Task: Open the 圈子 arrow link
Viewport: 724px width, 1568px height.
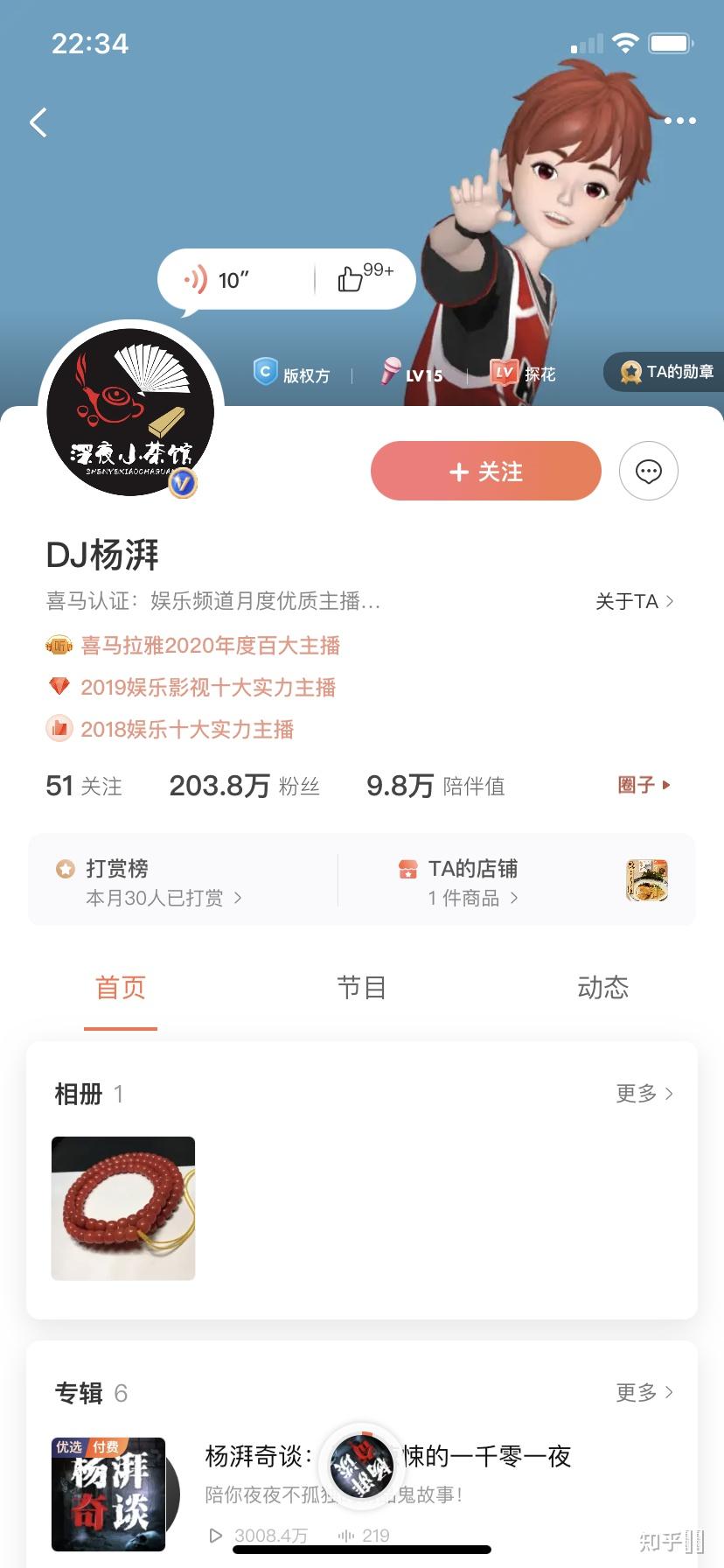Action: tap(645, 785)
